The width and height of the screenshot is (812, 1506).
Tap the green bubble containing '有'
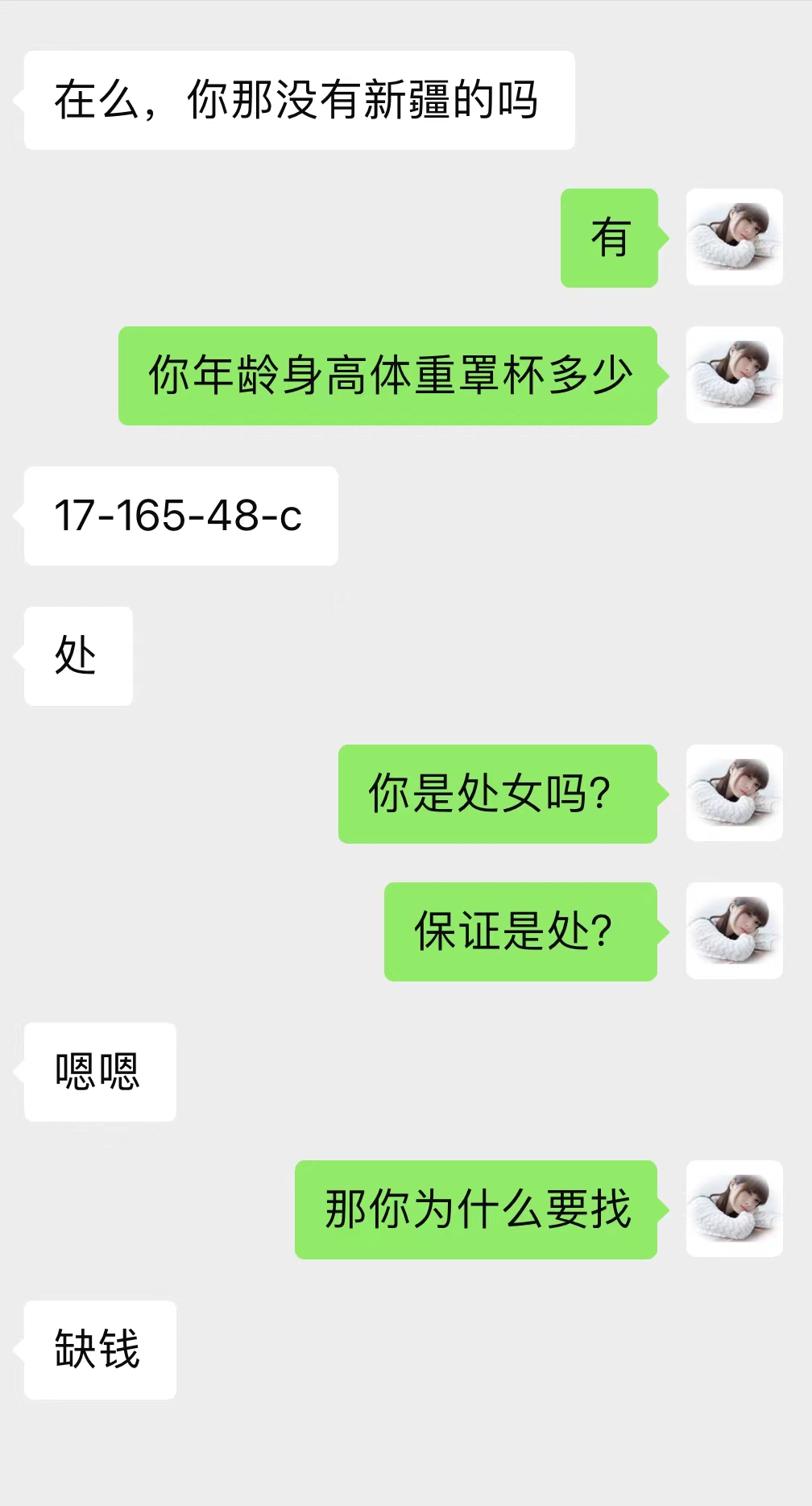(x=609, y=237)
